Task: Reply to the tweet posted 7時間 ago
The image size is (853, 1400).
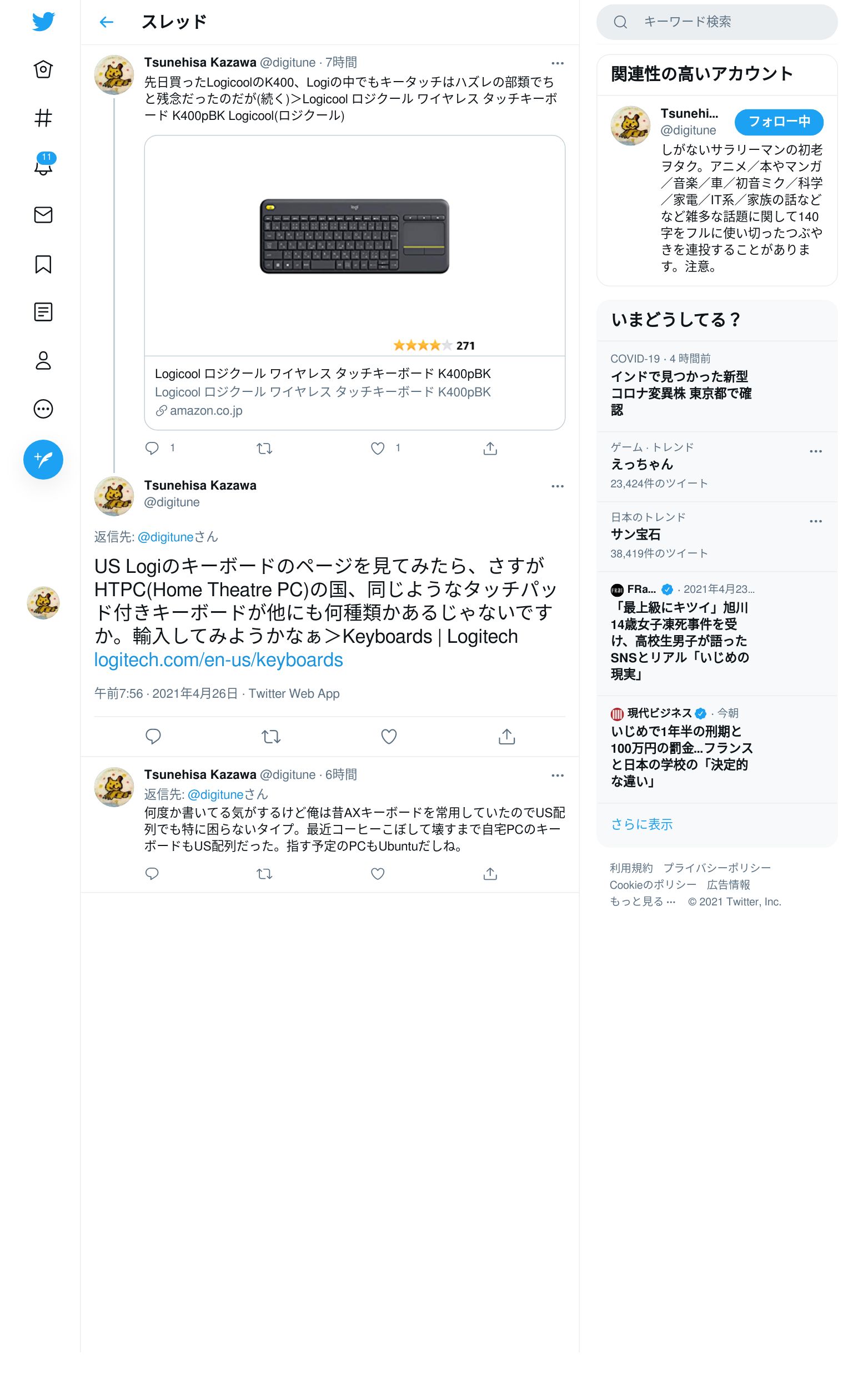Action: [152, 449]
